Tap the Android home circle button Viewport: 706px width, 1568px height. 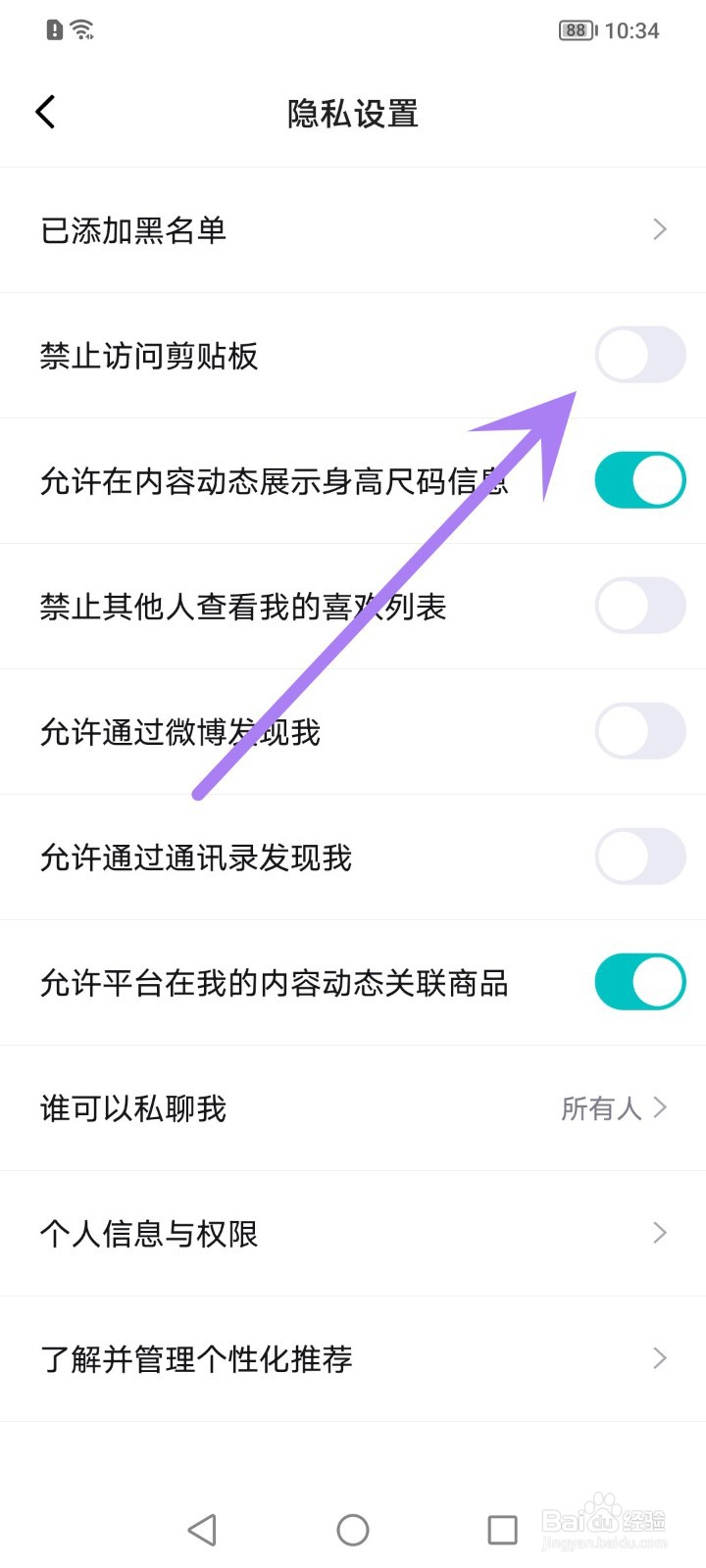[x=352, y=1529]
